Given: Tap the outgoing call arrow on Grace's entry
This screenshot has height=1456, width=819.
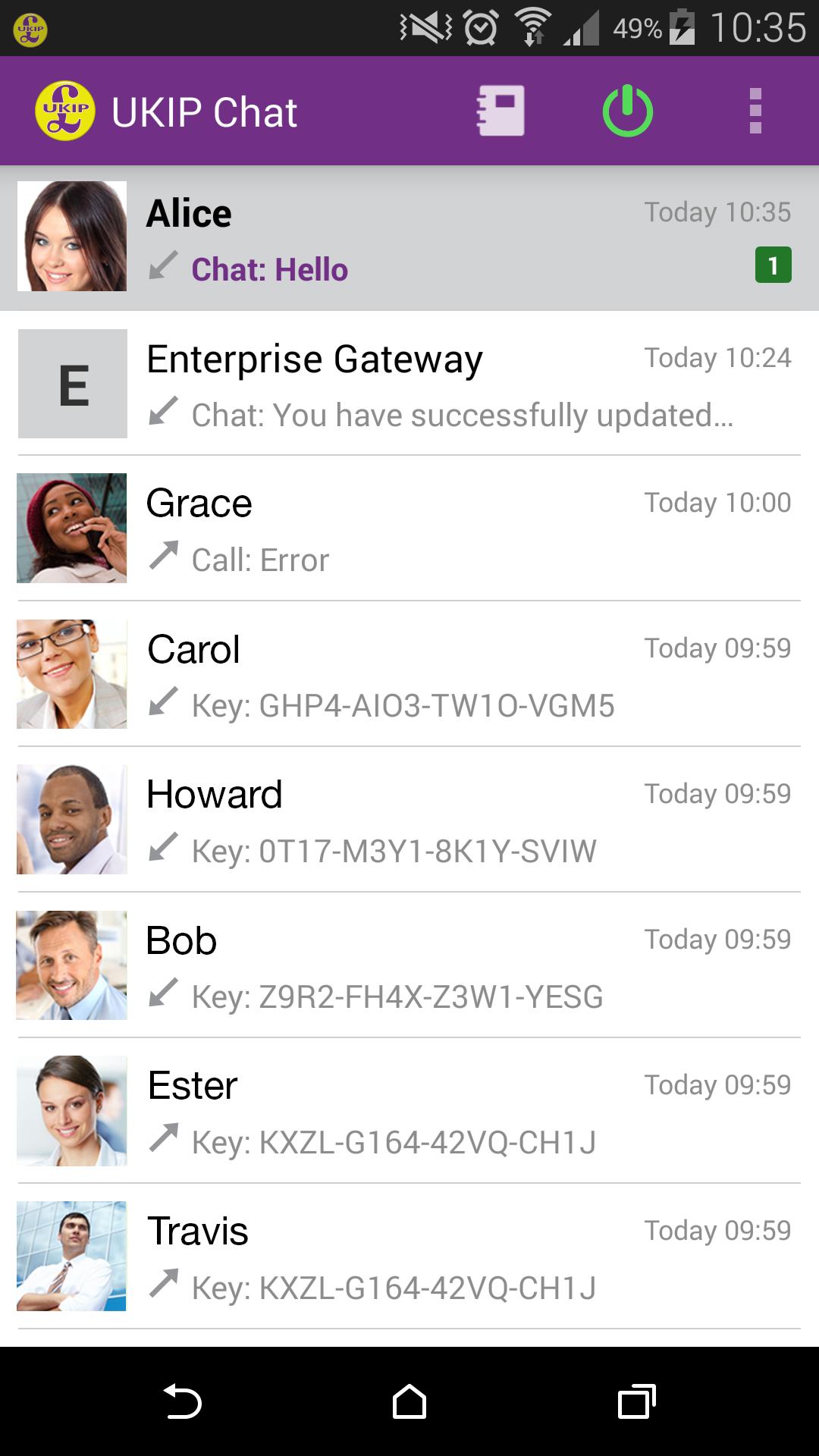Looking at the screenshot, I should pos(163,555).
